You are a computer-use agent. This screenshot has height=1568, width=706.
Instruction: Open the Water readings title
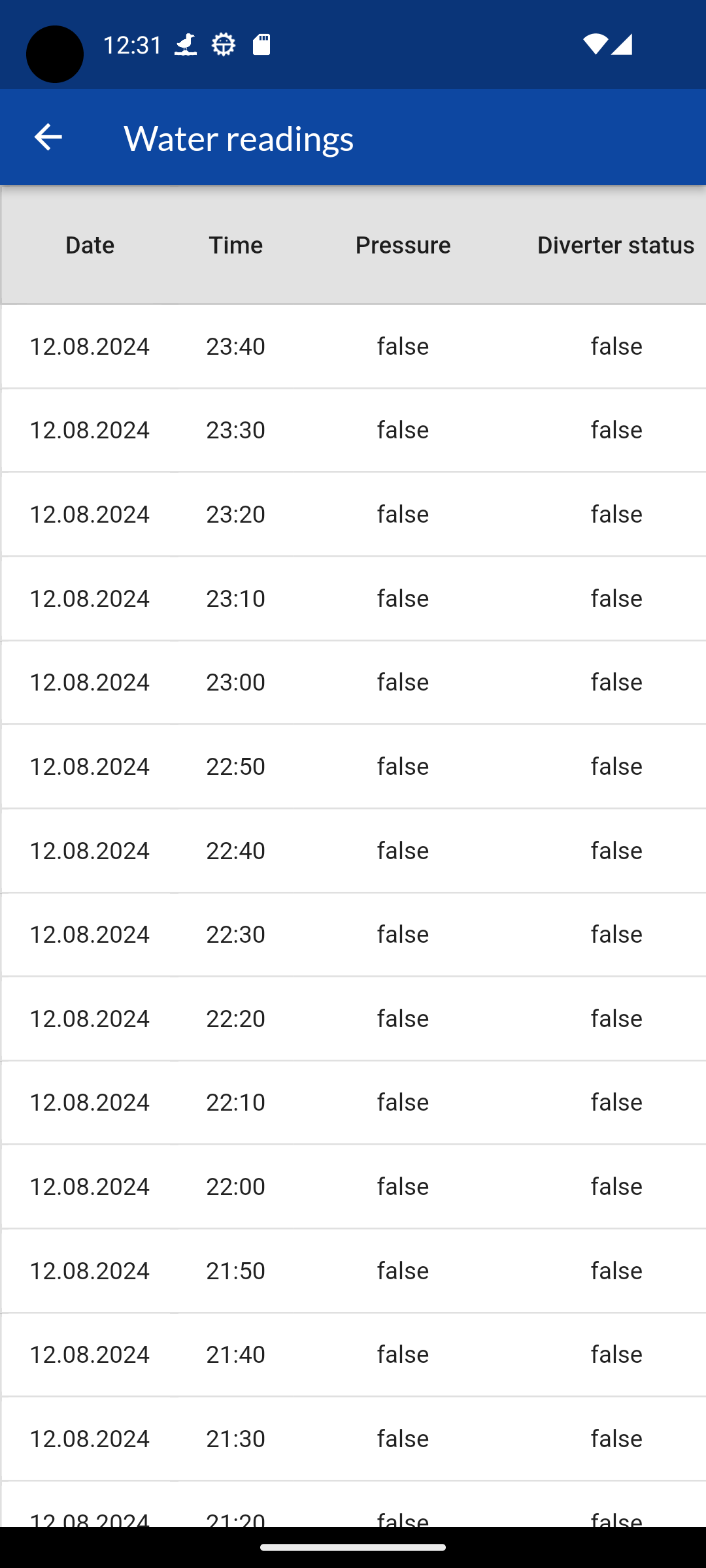(239, 138)
